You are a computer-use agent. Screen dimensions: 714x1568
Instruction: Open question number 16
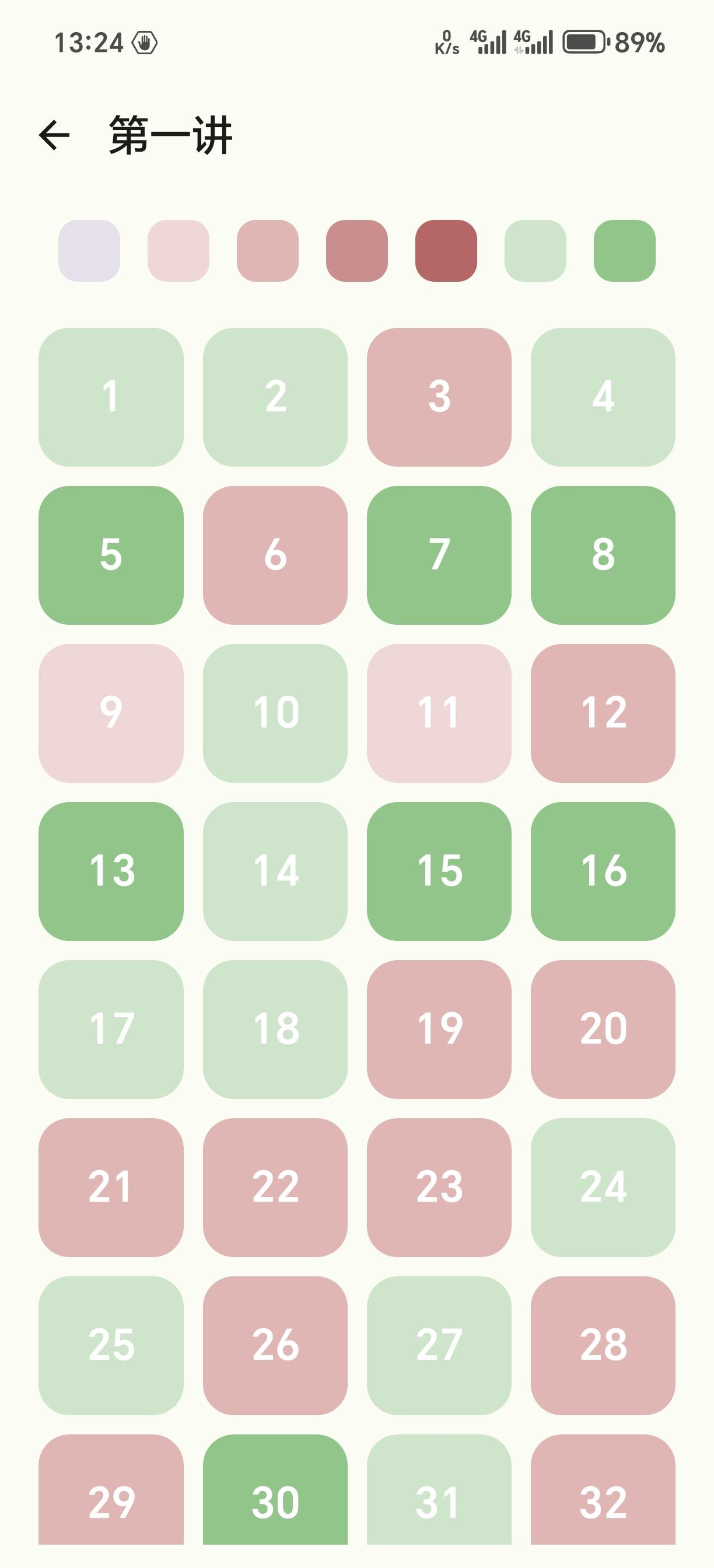(603, 871)
